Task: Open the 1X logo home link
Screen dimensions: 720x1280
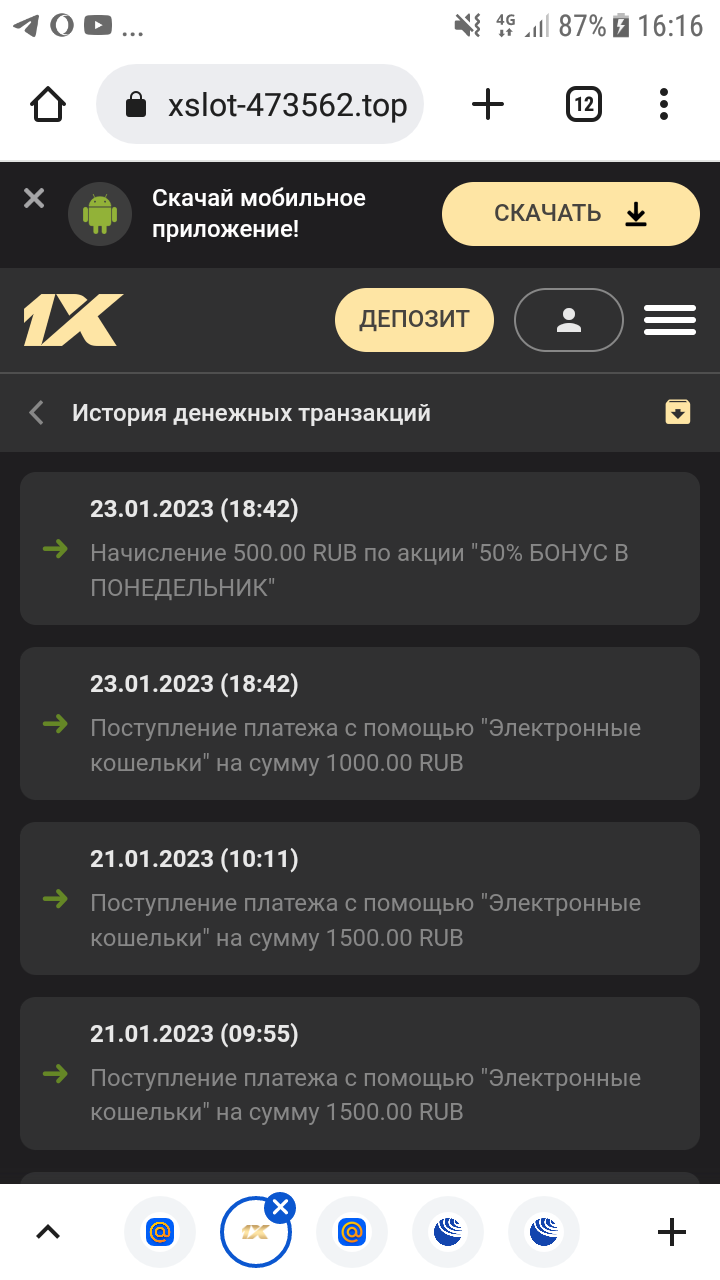Action: [73, 320]
